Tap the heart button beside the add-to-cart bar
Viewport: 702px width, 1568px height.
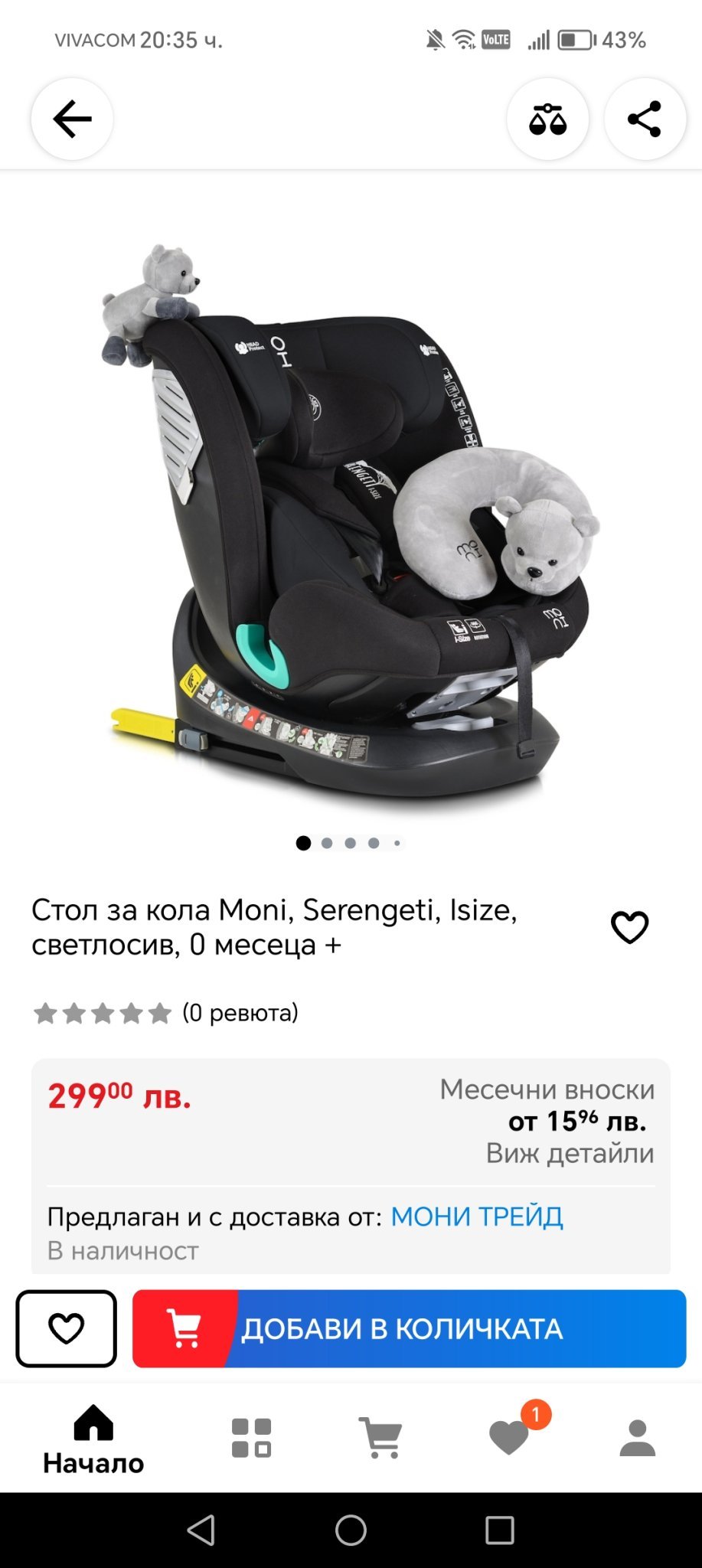[67, 1328]
